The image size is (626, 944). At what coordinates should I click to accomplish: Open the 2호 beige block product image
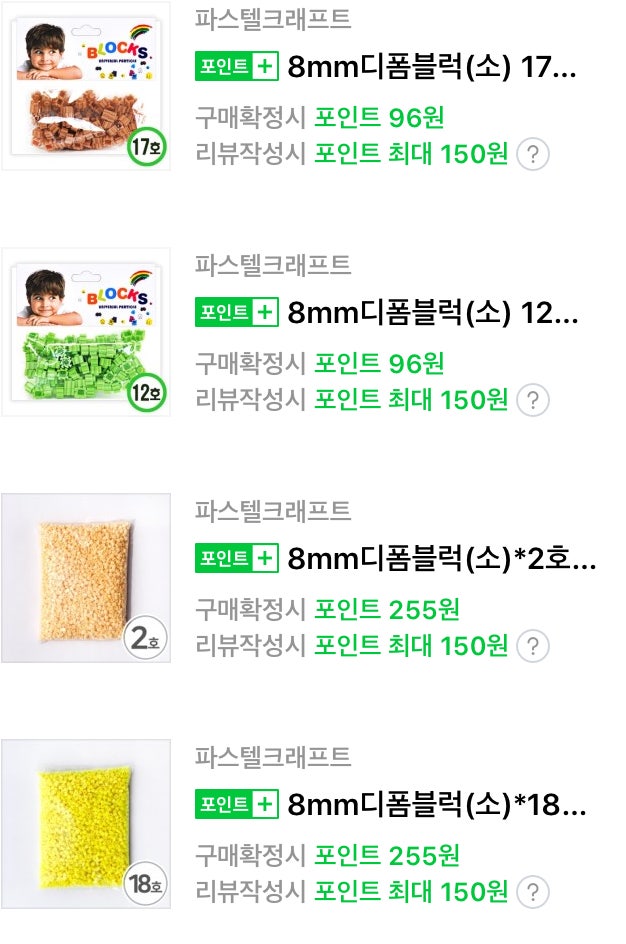[x=86, y=578]
